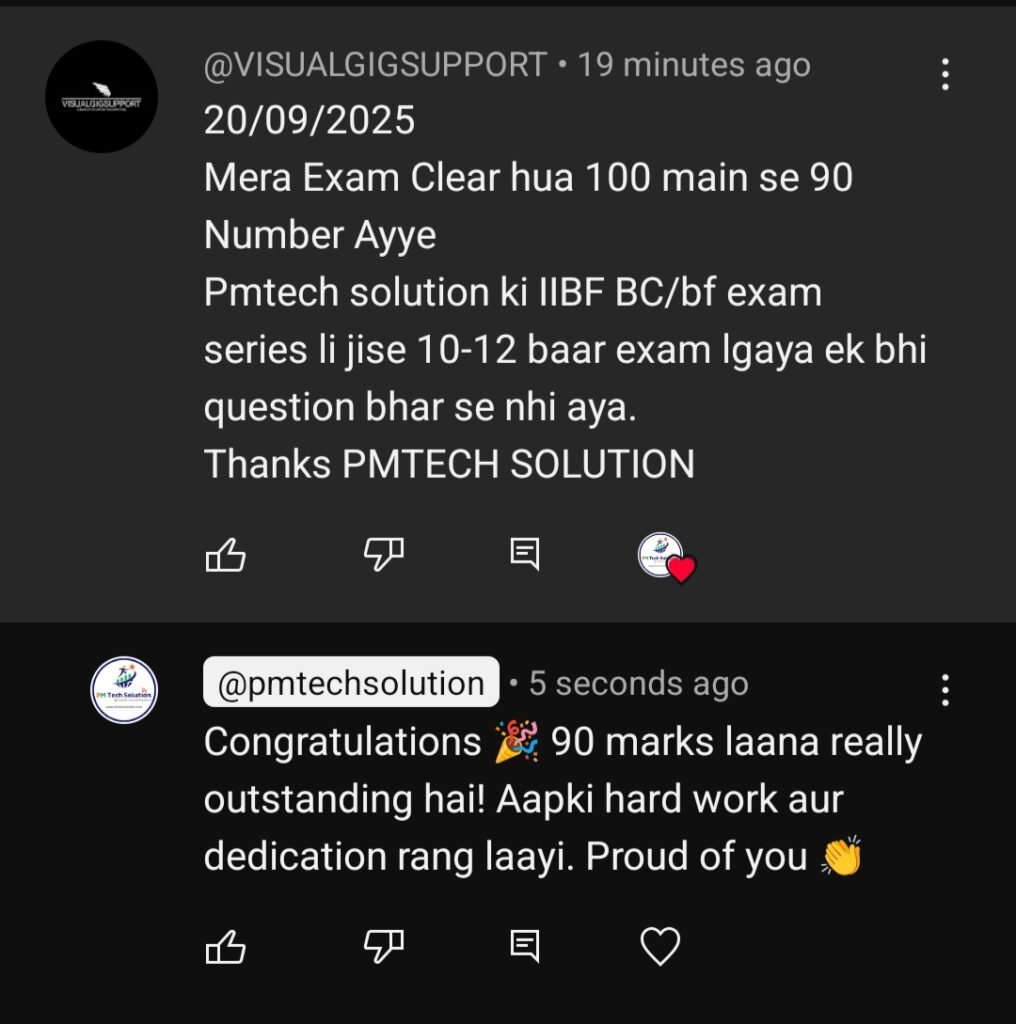The image size is (1016, 1024).
Task: Like the @pmtechsolution reply
Action: click(x=225, y=945)
